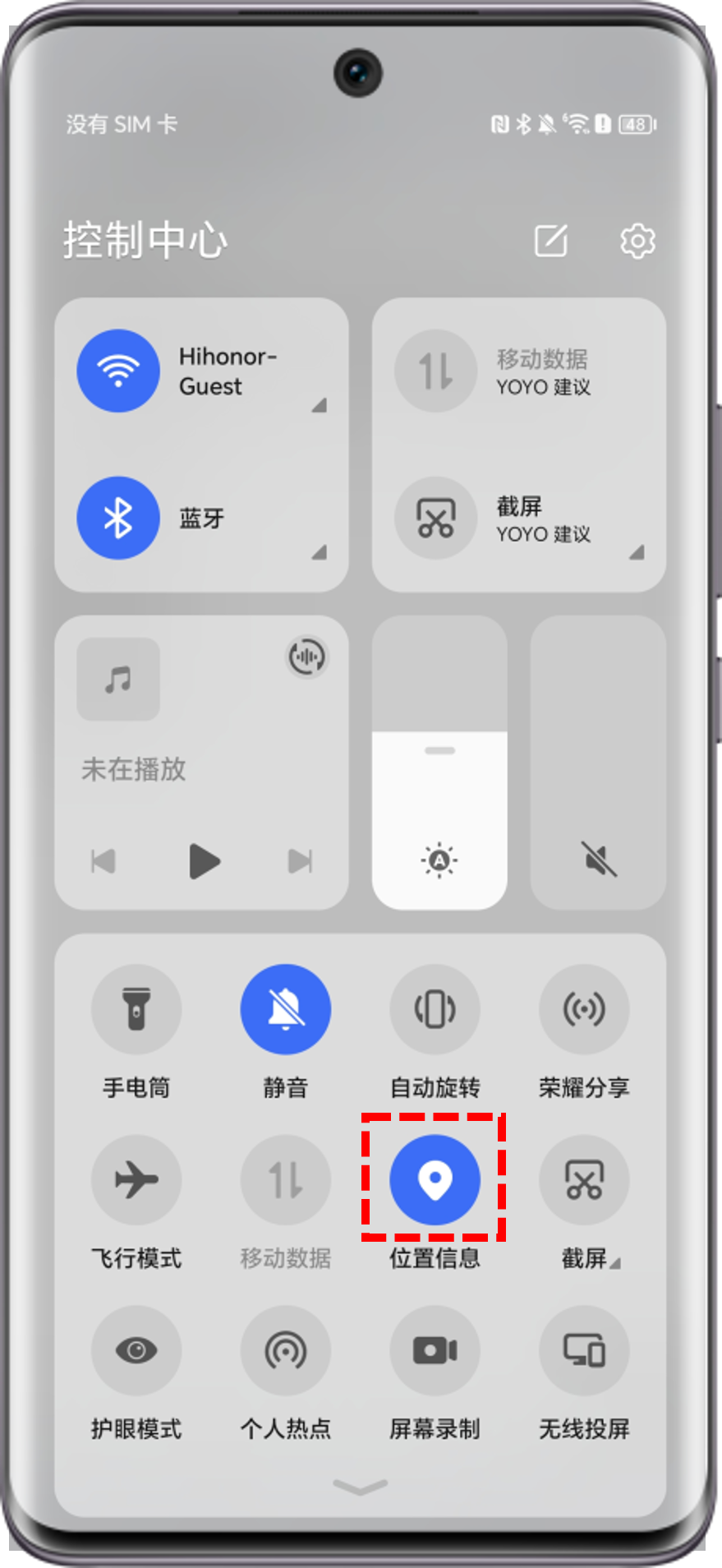The image size is (722, 1568).
Task: Skip to next track
Action: coord(300,861)
